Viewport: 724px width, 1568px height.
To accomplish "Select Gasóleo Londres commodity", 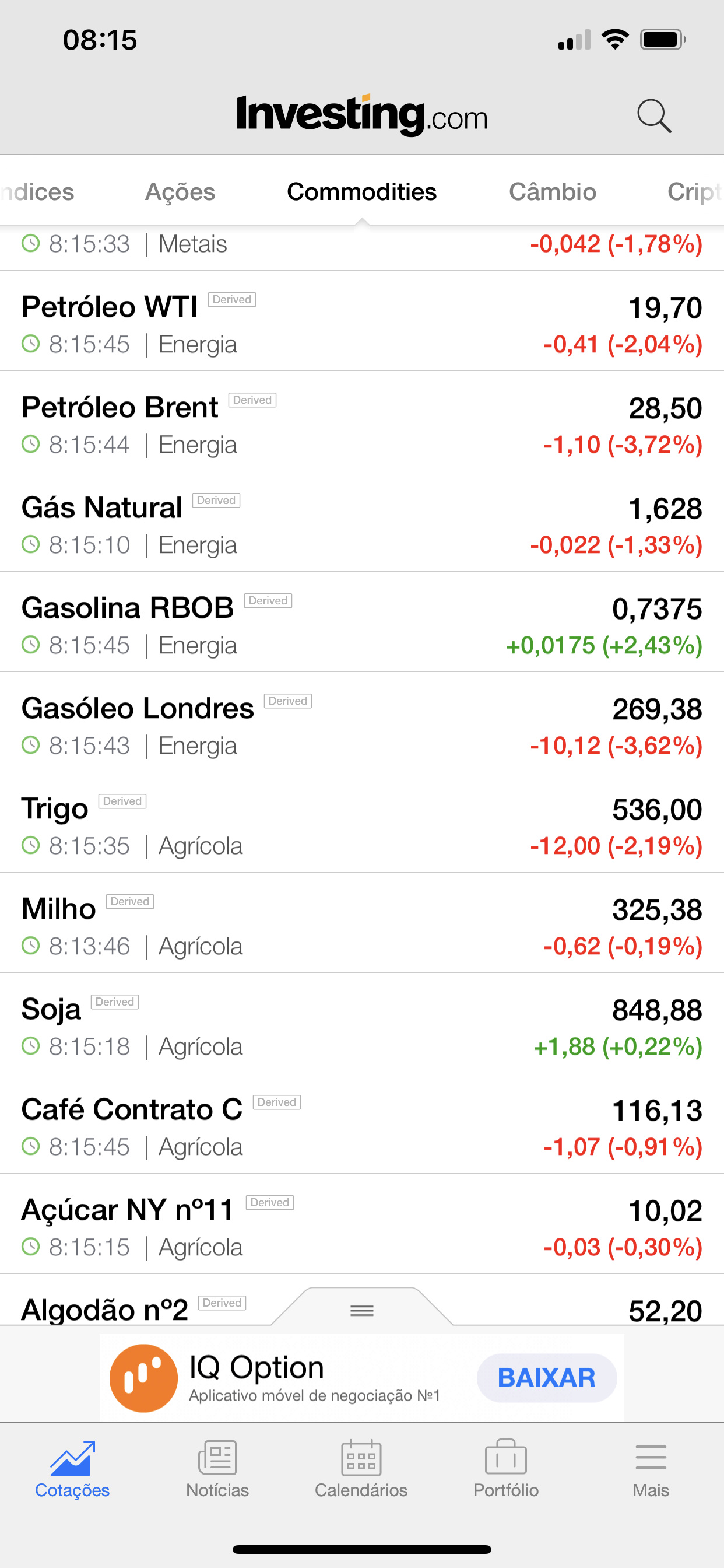I will click(362, 723).
